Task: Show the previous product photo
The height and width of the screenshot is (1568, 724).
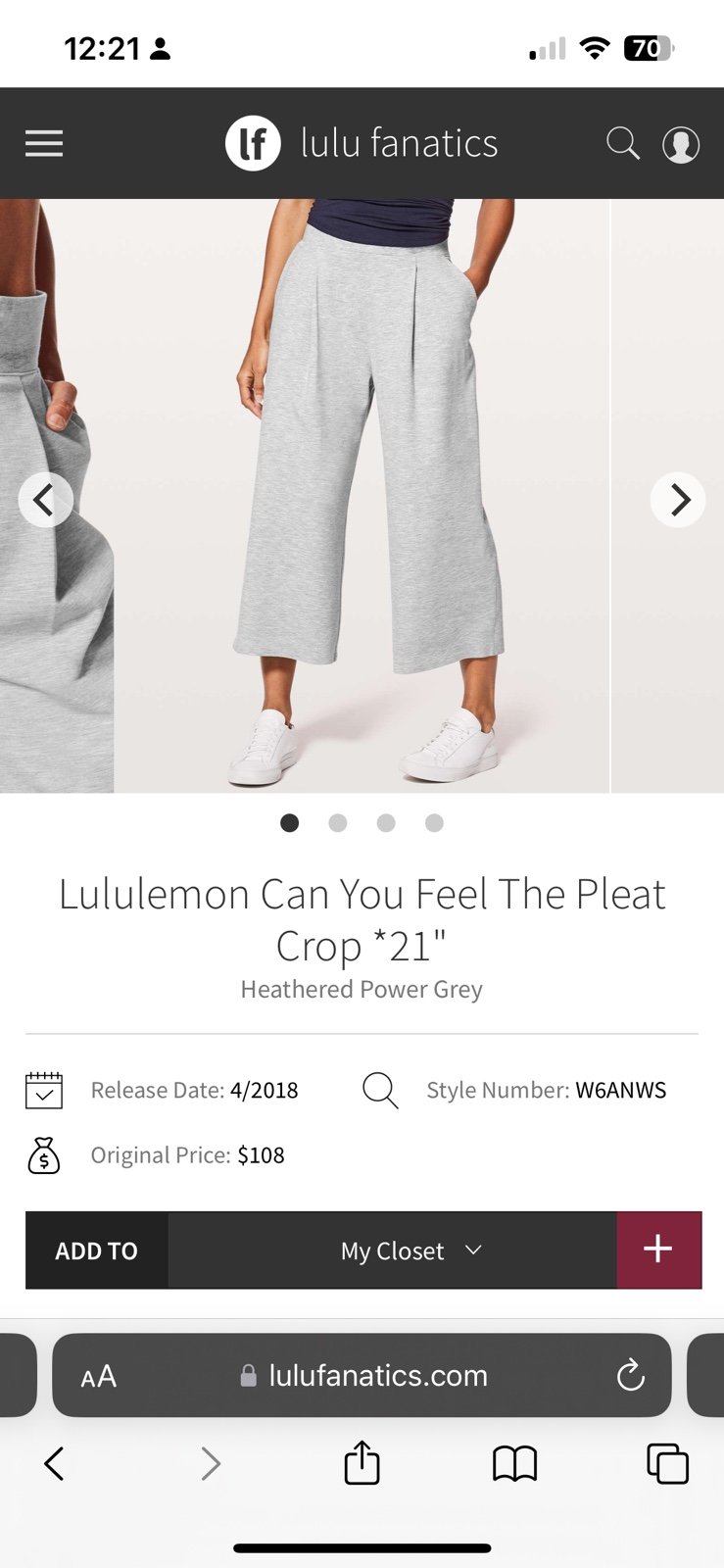Action: [45, 500]
